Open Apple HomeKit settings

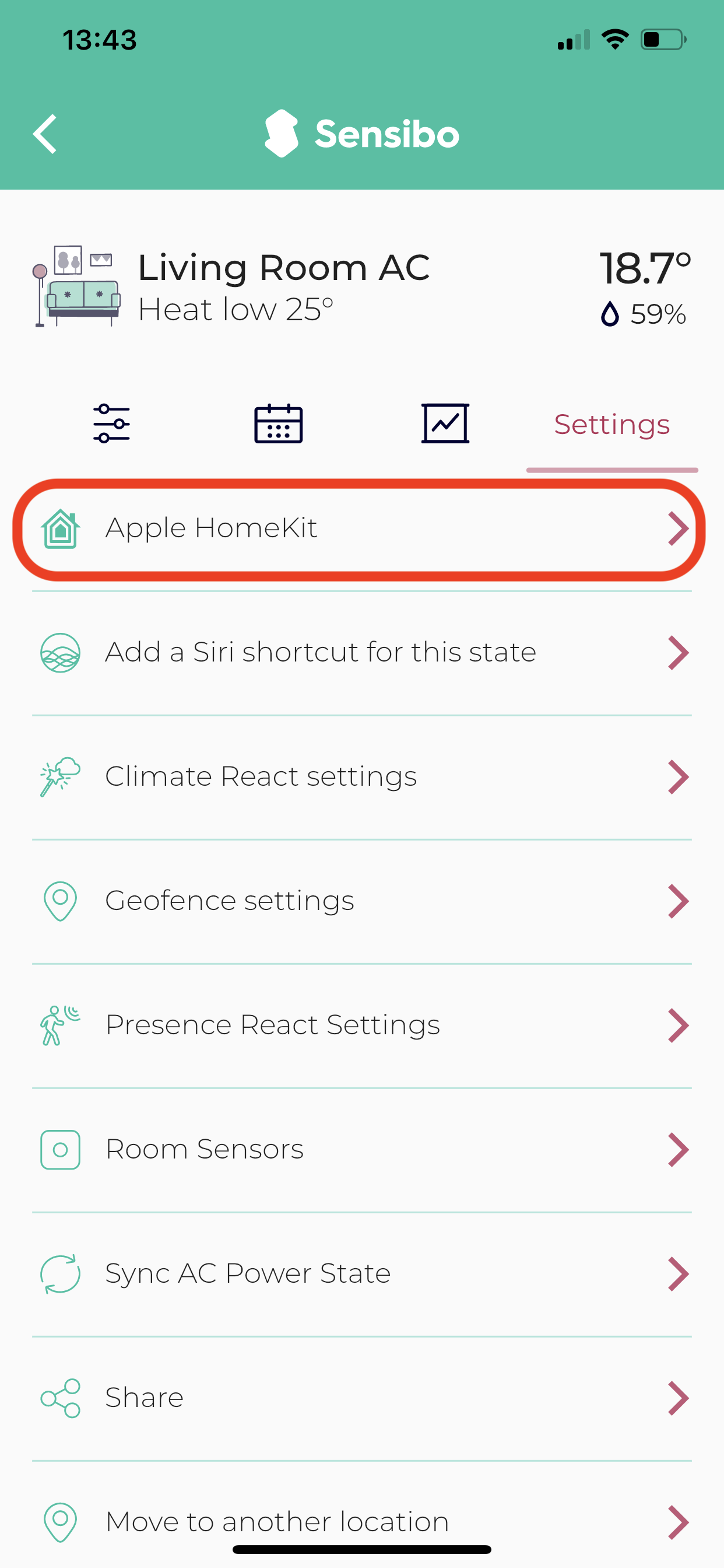[x=362, y=528]
